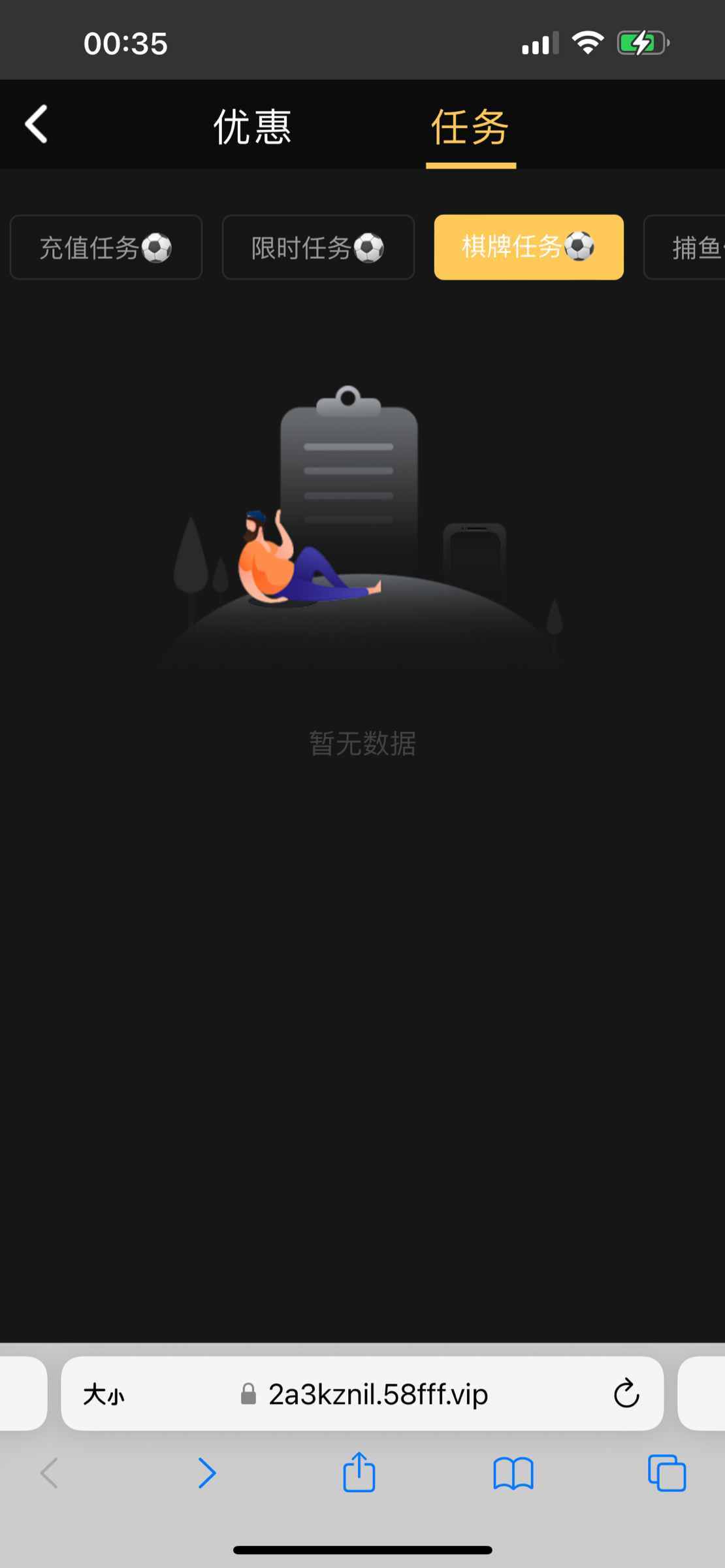Tap the soccer ball icon on 棋牌任务
Screen dimensions: 725x1568
pos(581,247)
